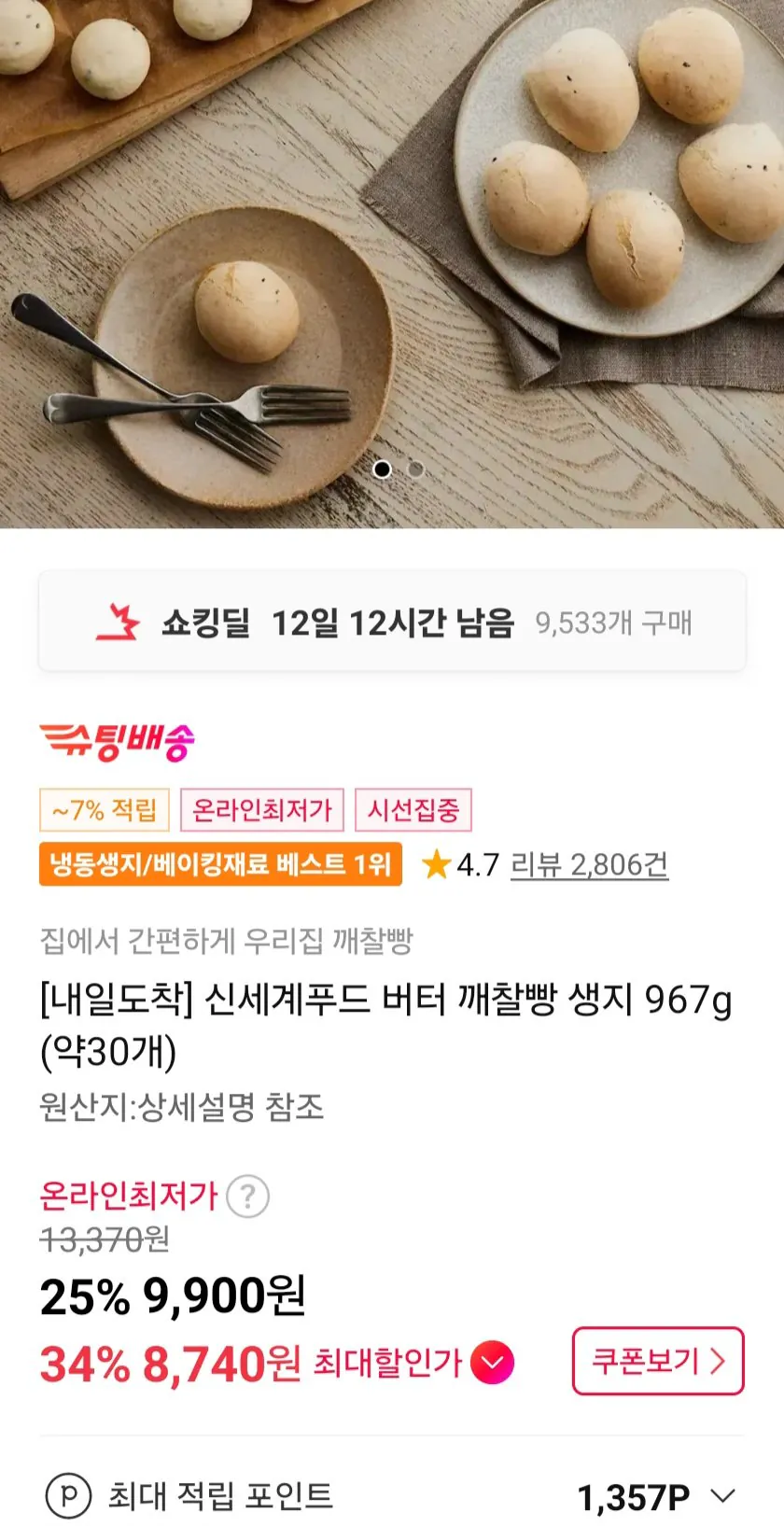Select the 온라인최저가 badge
The height and width of the screenshot is (1526, 784).
point(264,810)
